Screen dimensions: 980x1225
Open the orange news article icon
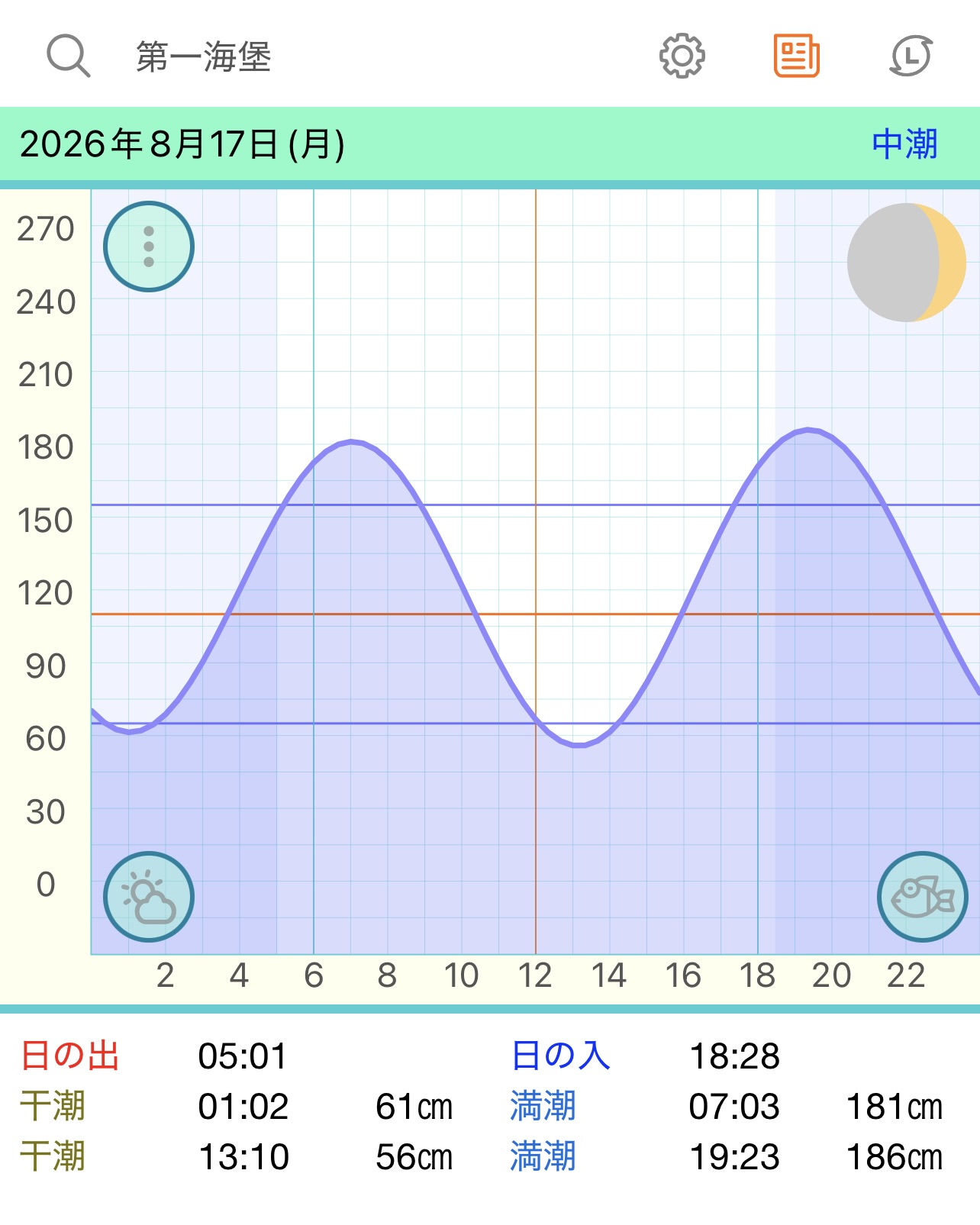(796, 56)
